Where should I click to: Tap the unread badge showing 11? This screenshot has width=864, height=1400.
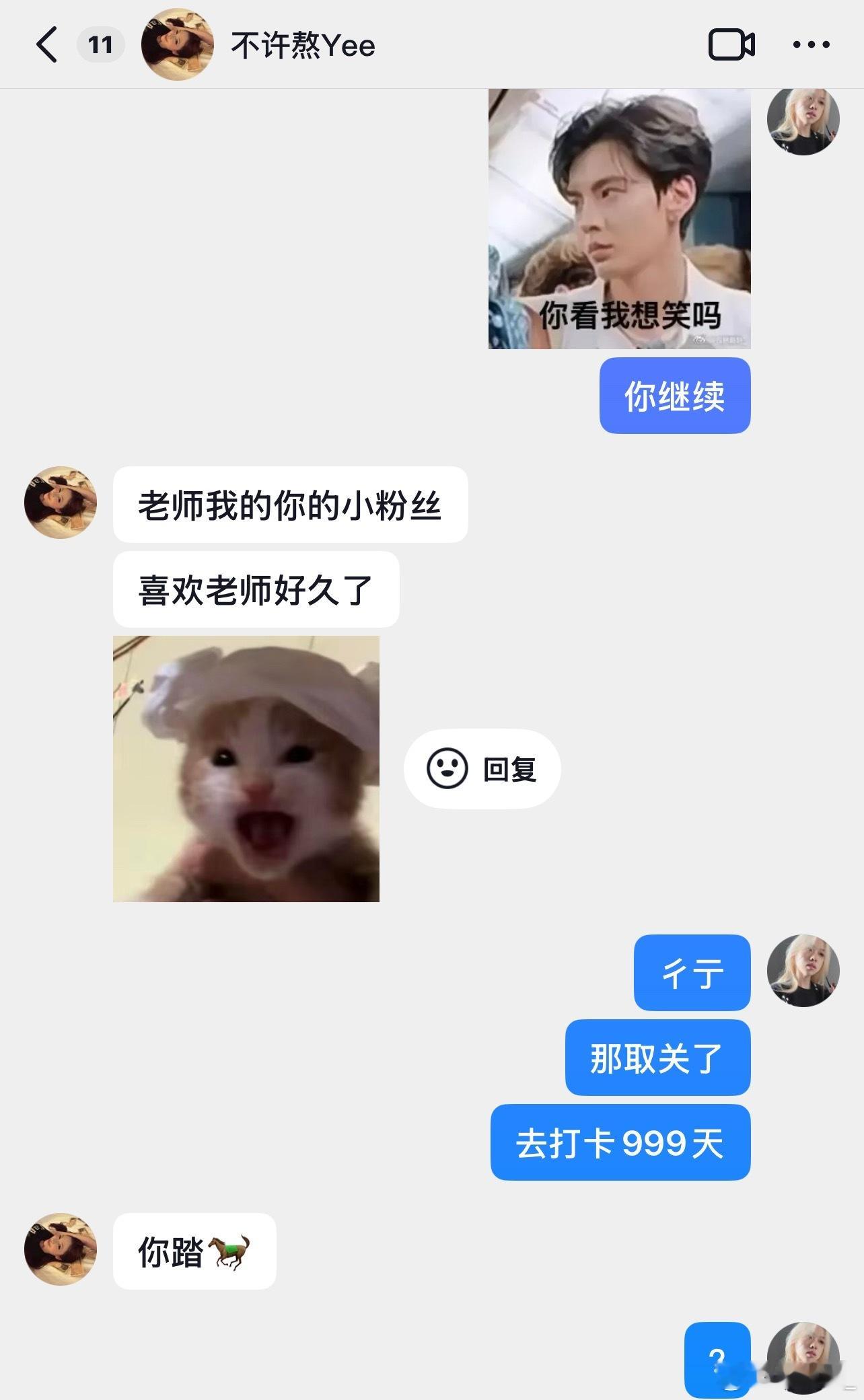101,46
